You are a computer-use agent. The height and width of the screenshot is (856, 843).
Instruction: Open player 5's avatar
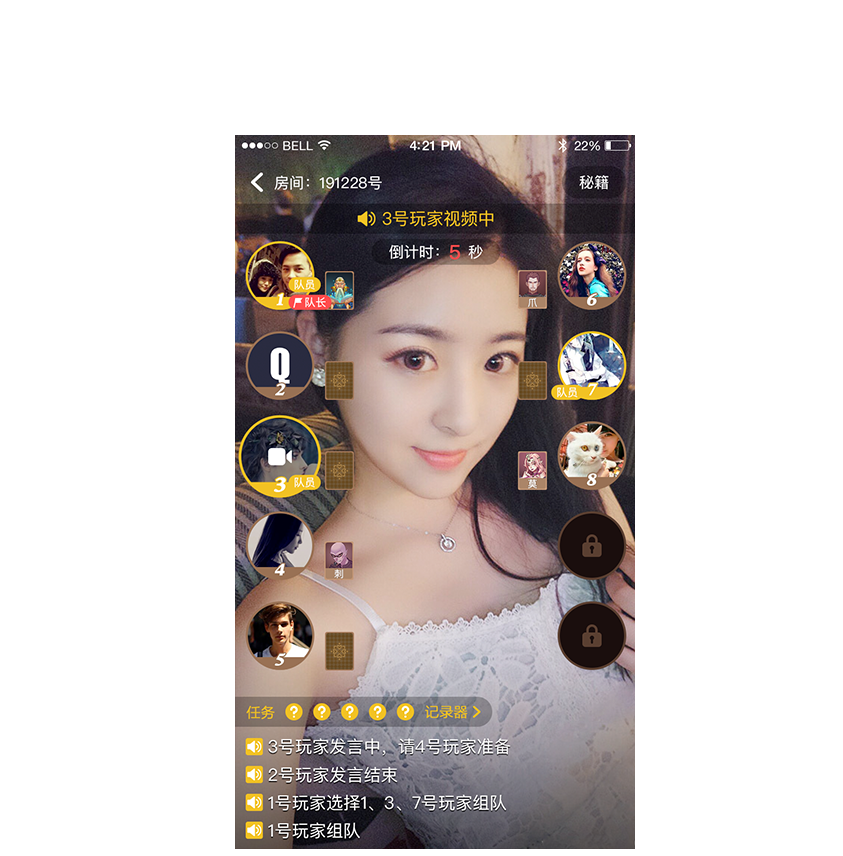pyautogui.click(x=279, y=635)
